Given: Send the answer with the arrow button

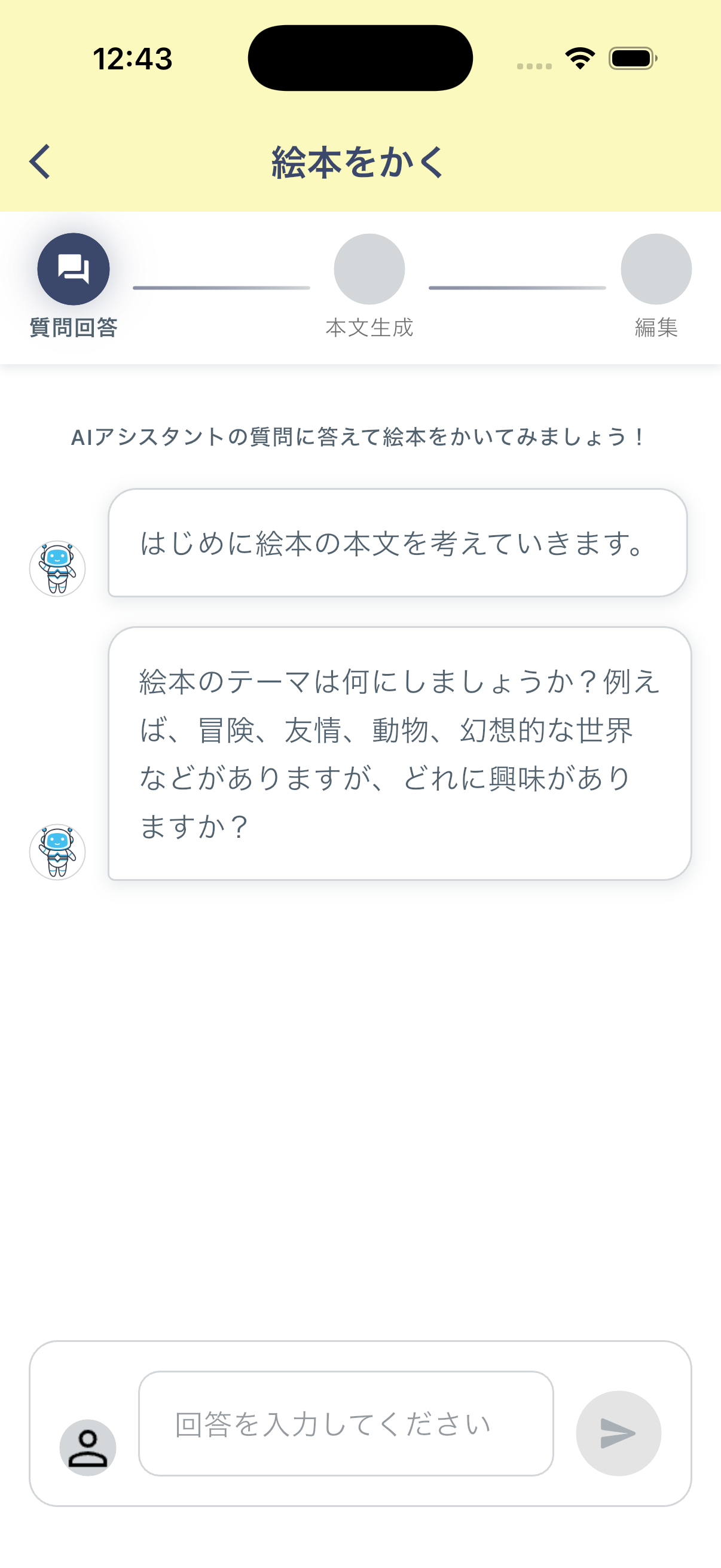Looking at the screenshot, I should coord(618,1433).
